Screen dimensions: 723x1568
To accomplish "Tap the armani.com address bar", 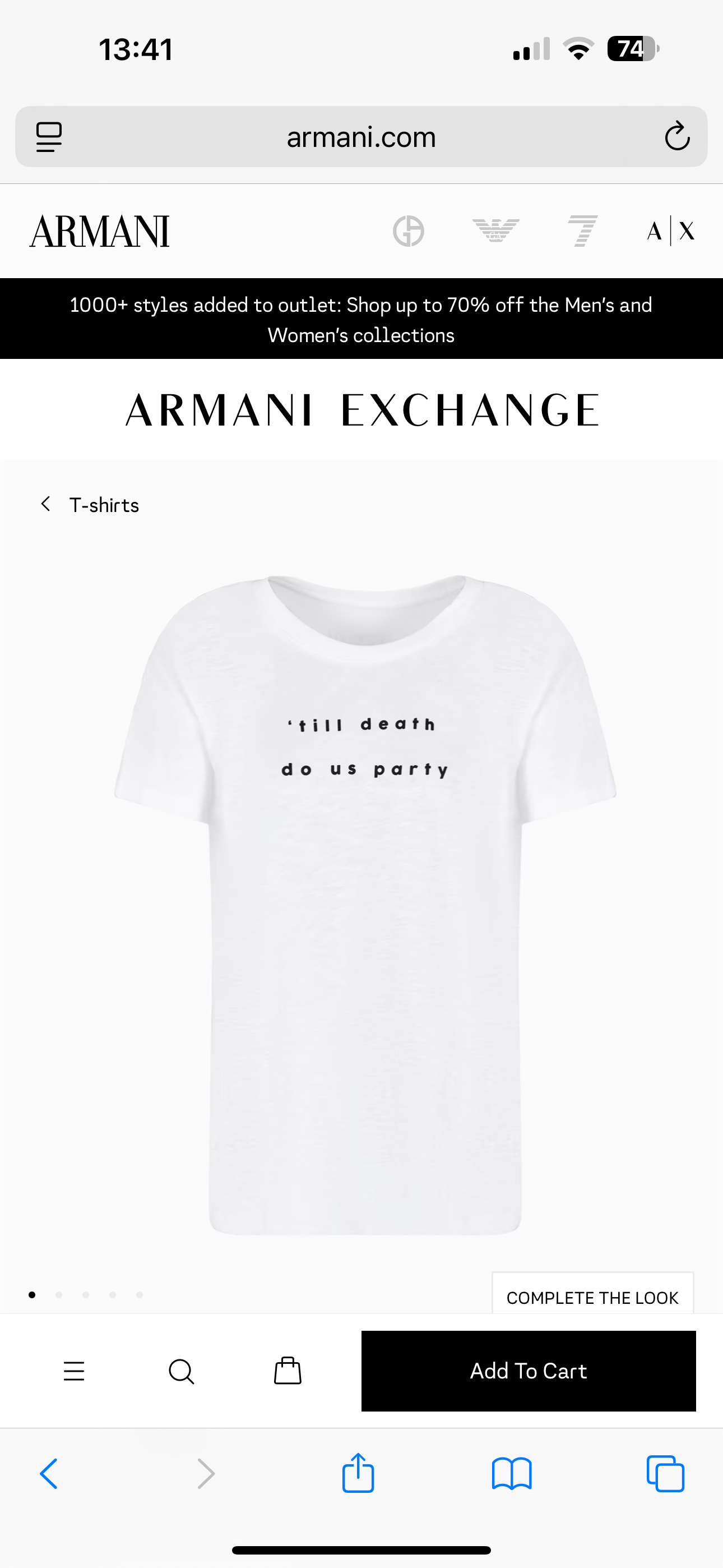I will point(361,136).
